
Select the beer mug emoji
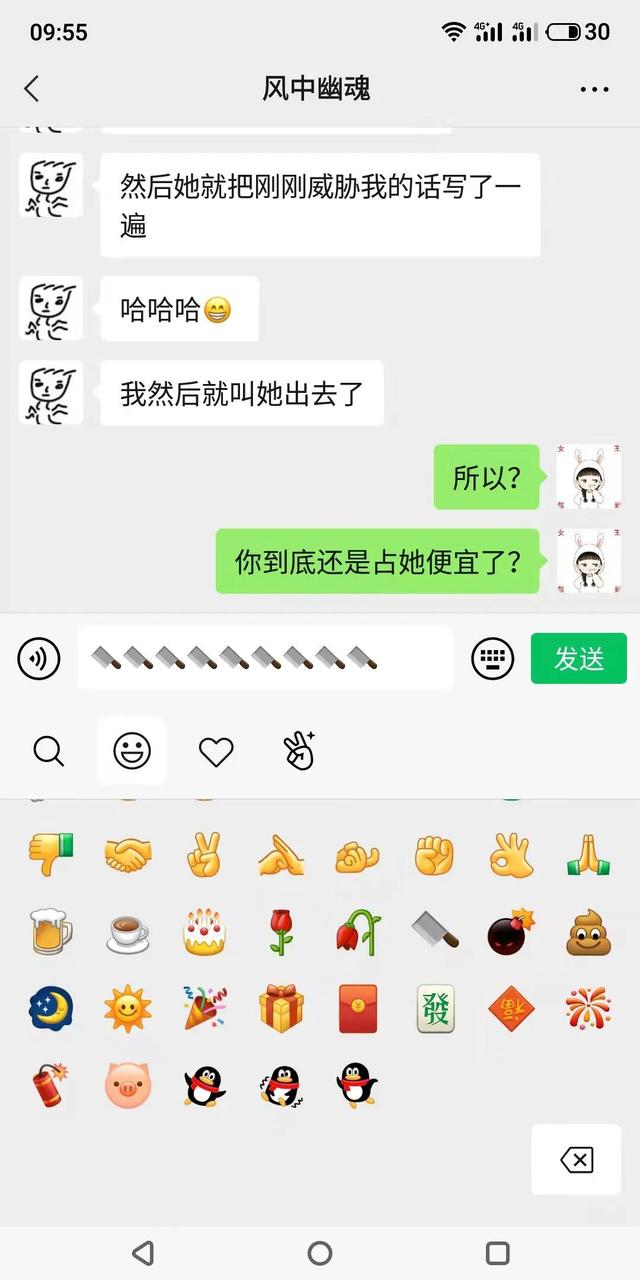point(50,932)
